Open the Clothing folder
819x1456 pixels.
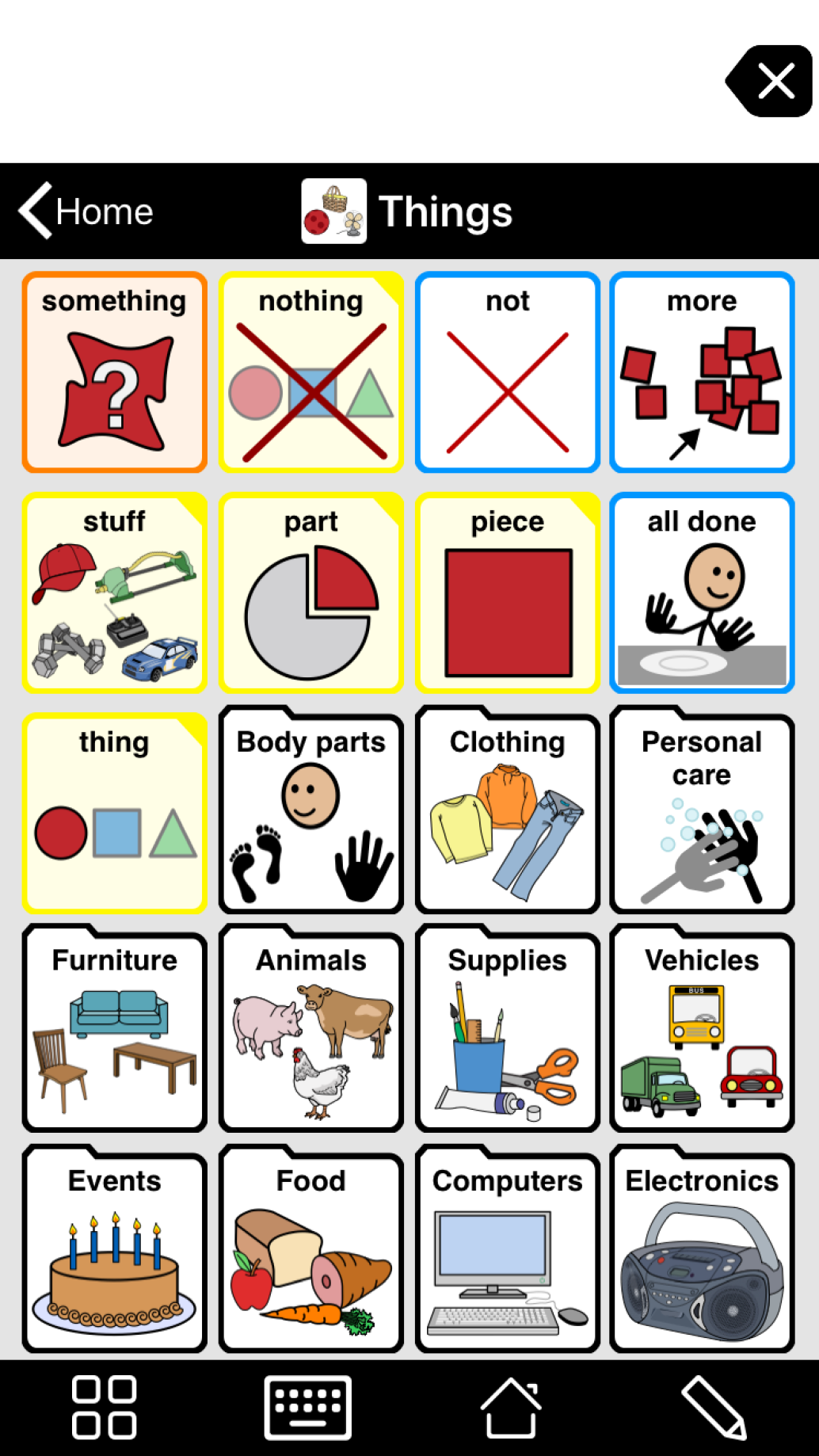507,812
